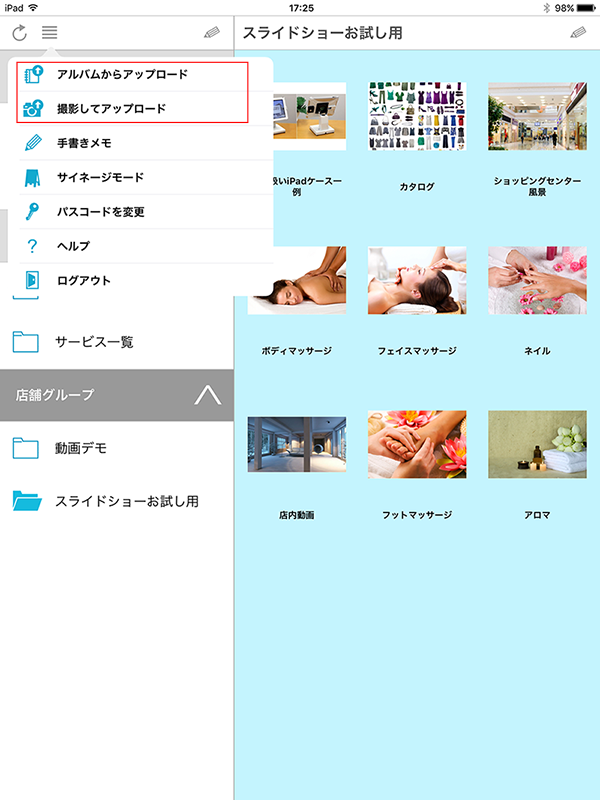The width and height of the screenshot is (600, 800).
Task: Tap the edit pencil beside the スライドショーお試し用 title
Action: coord(578,33)
